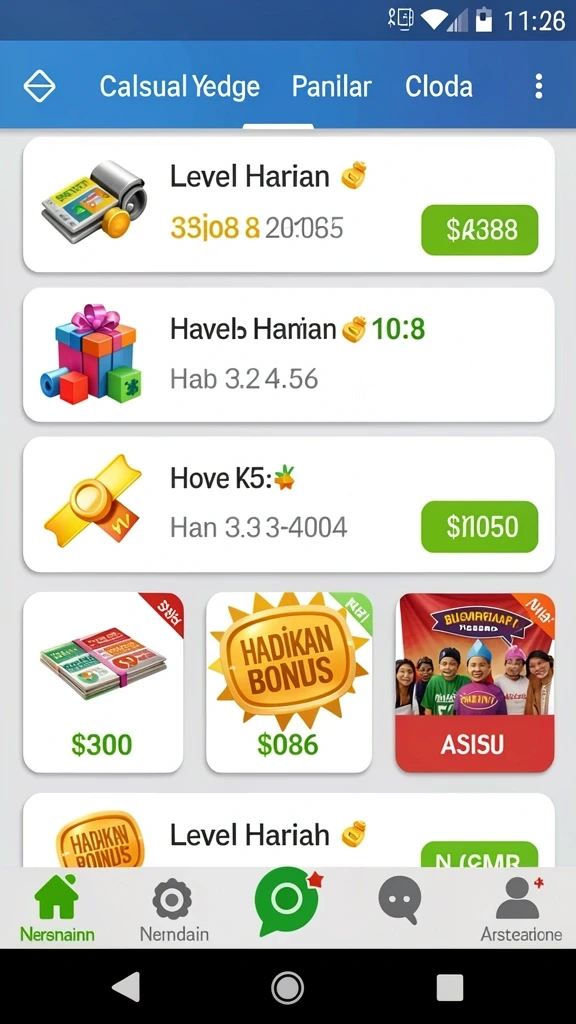Open the three-dot overflow menu
The image size is (576, 1024).
pyautogui.click(x=538, y=86)
